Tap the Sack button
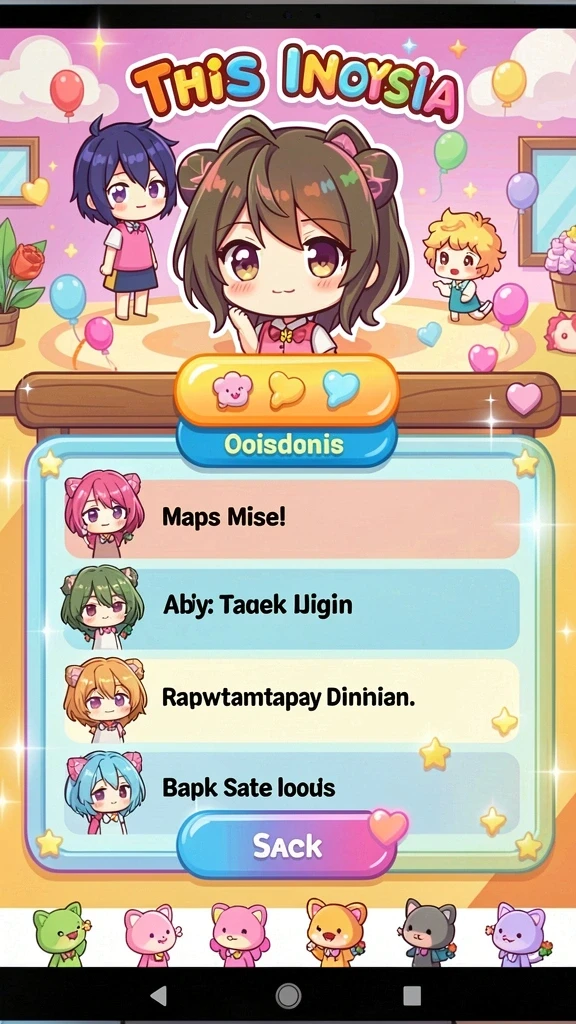The width and height of the screenshot is (576, 1024). tap(287, 846)
